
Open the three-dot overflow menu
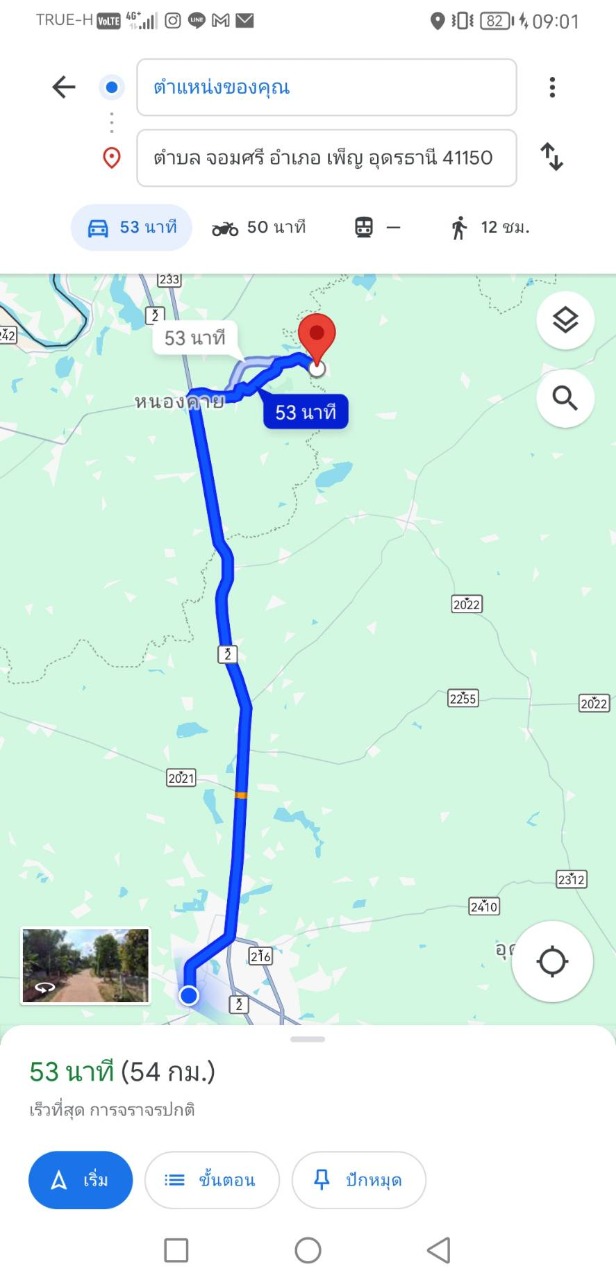[x=551, y=88]
